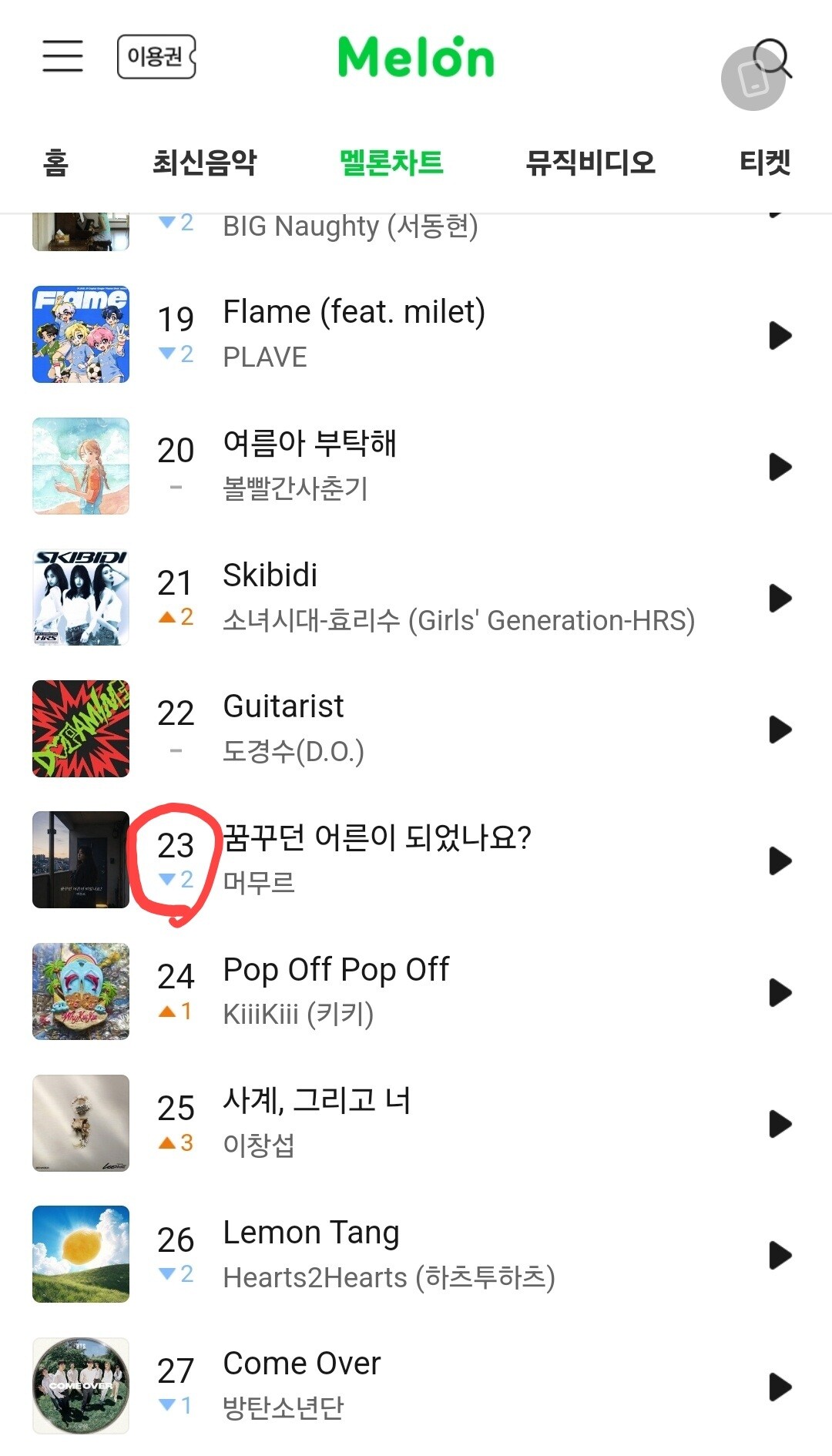Open the hamburger menu
Image resolution: width=832 pixels, height=1456 pixels.
point(62,56)
